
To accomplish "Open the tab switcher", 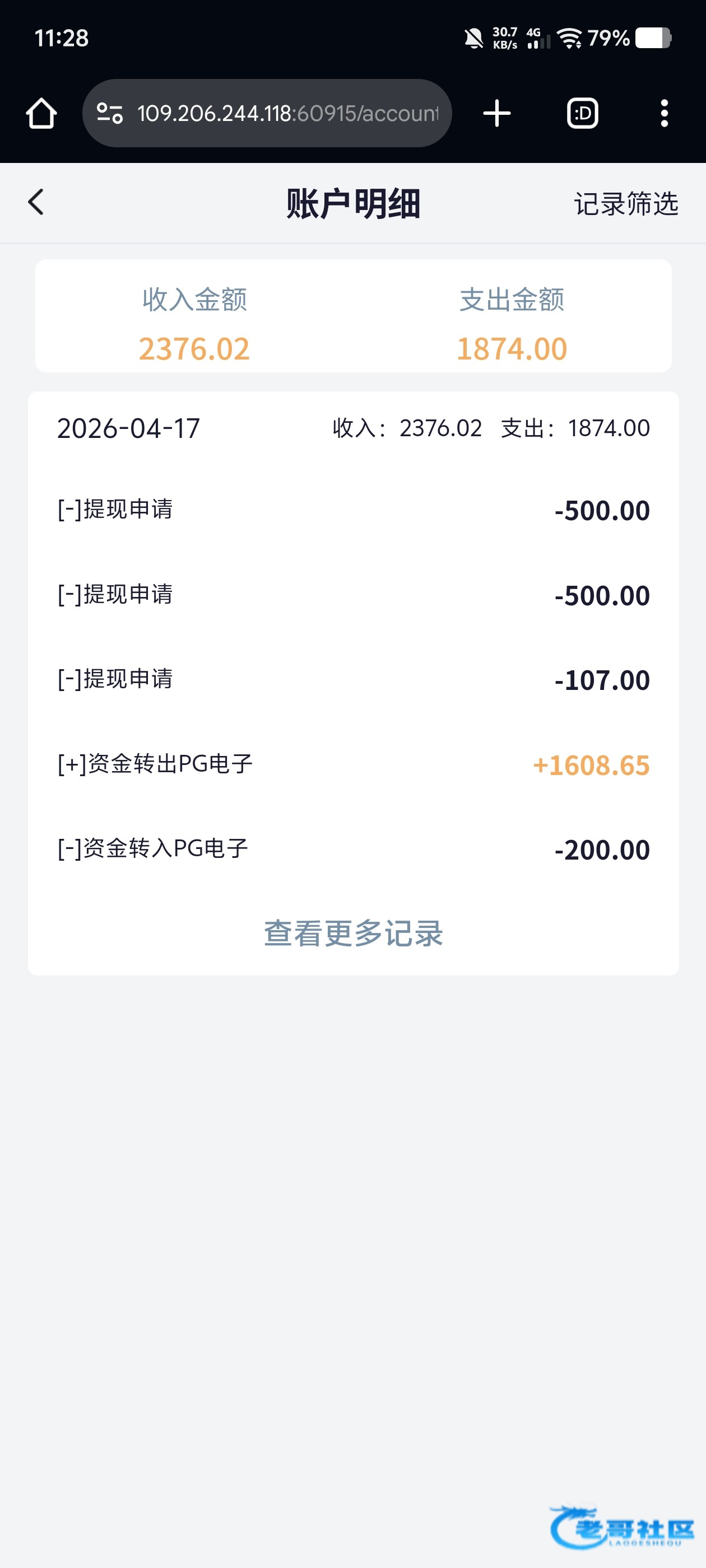I will pos(582,113).
